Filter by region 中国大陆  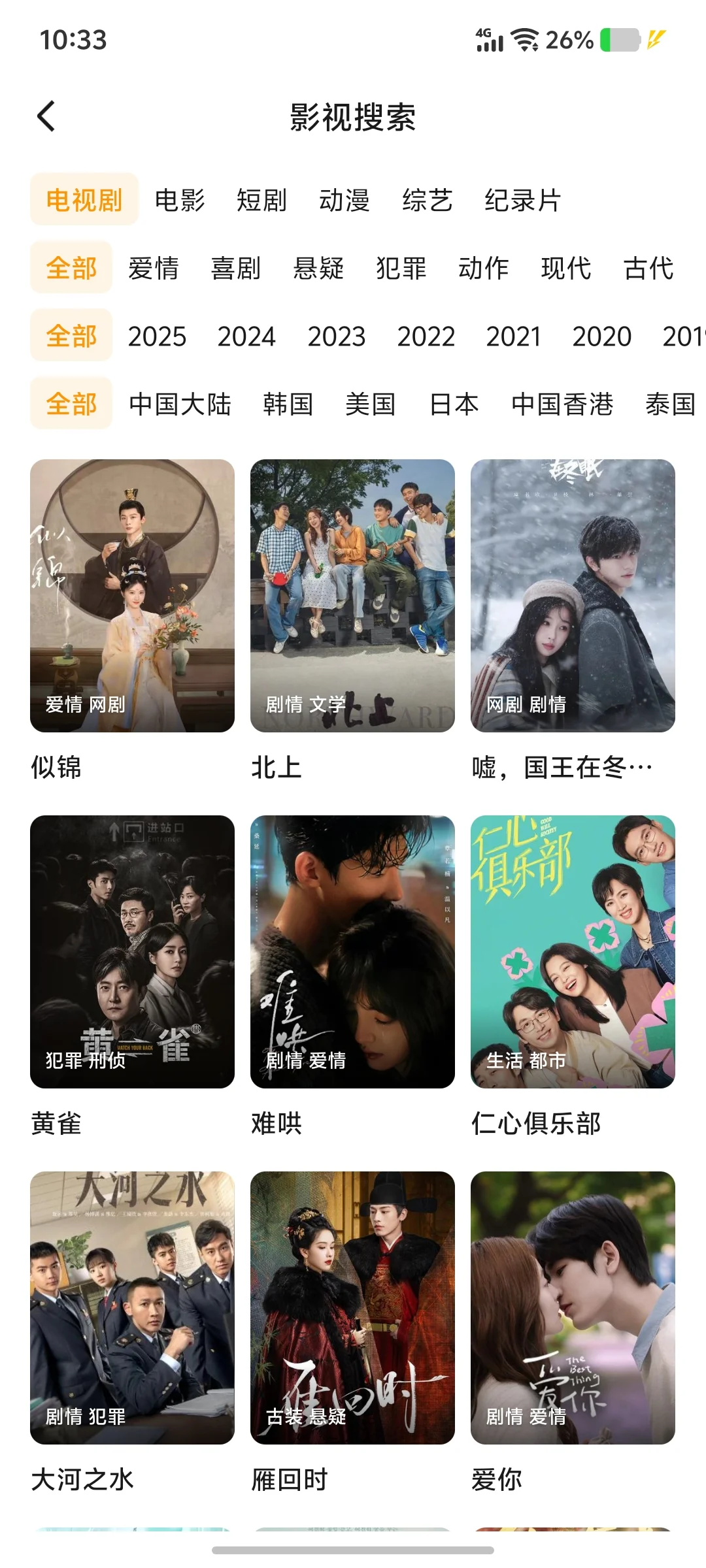[x=180, y=404]
